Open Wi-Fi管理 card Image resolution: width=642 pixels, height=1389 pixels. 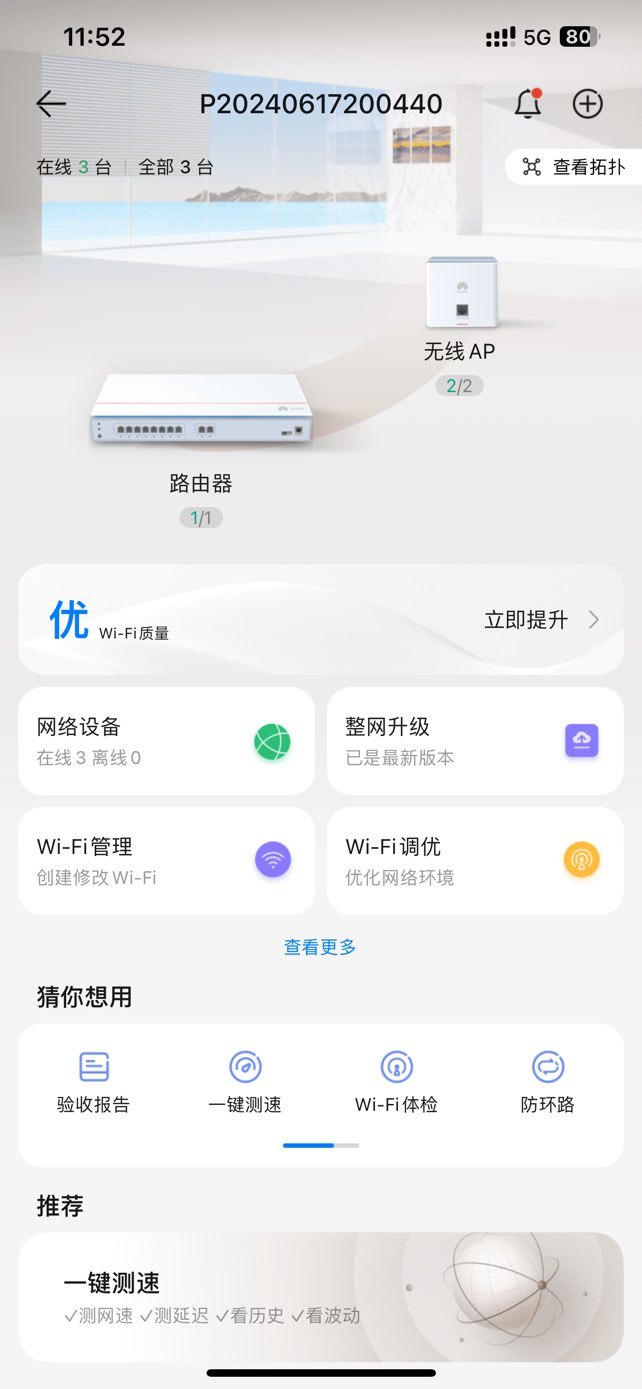[166, 861]
